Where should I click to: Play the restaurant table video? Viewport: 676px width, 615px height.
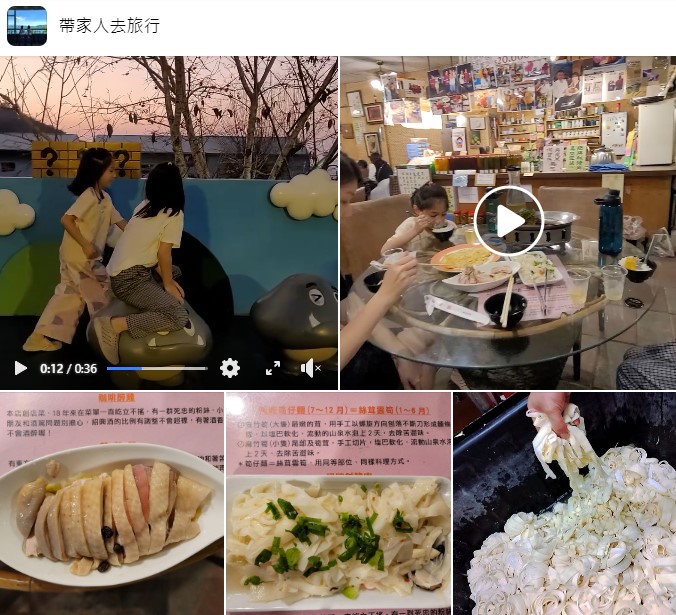coord(507,221)
